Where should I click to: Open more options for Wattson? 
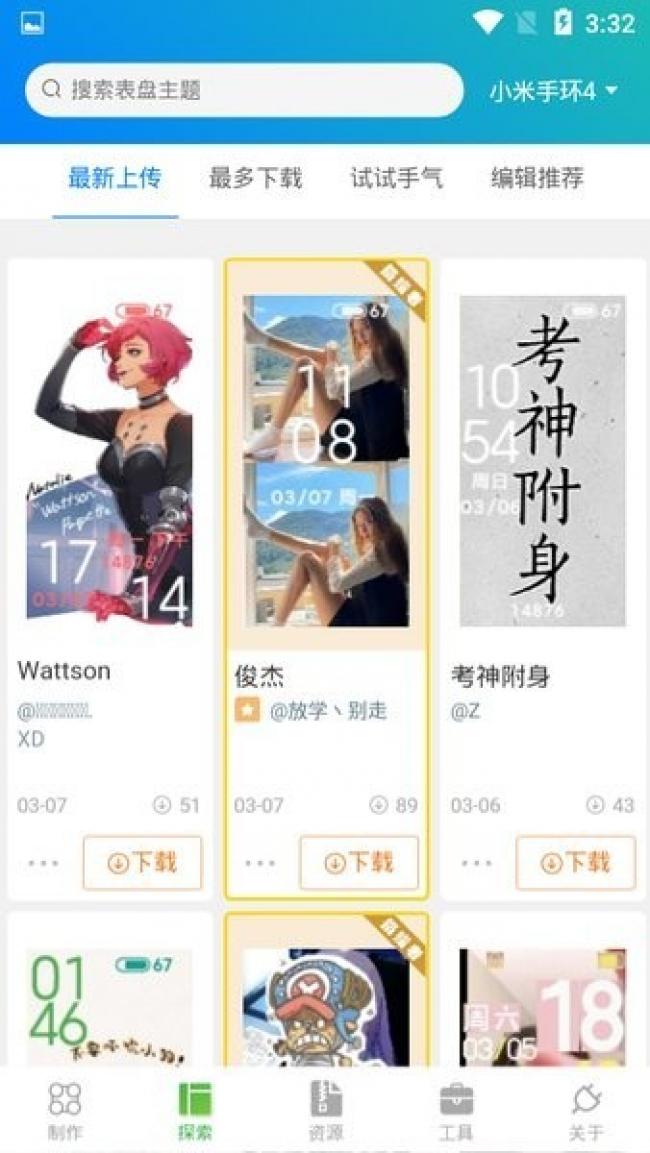(43, 863)
